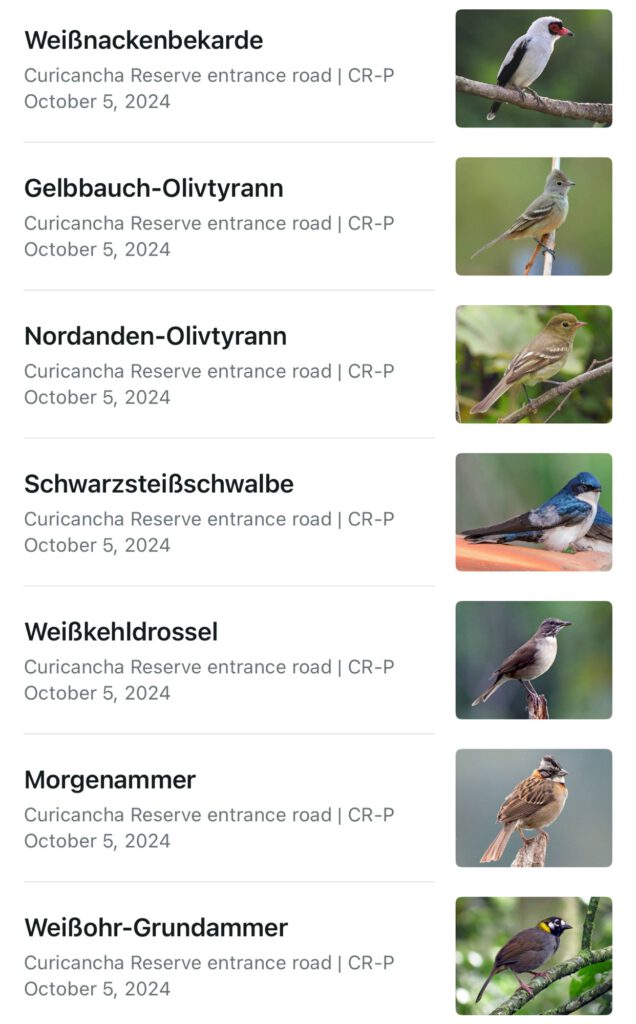The image size is (636, 1024).
Task: View the Nordanden-Olivtyrann bird photo
Action: pyautogui.click(x=533, y=364)
